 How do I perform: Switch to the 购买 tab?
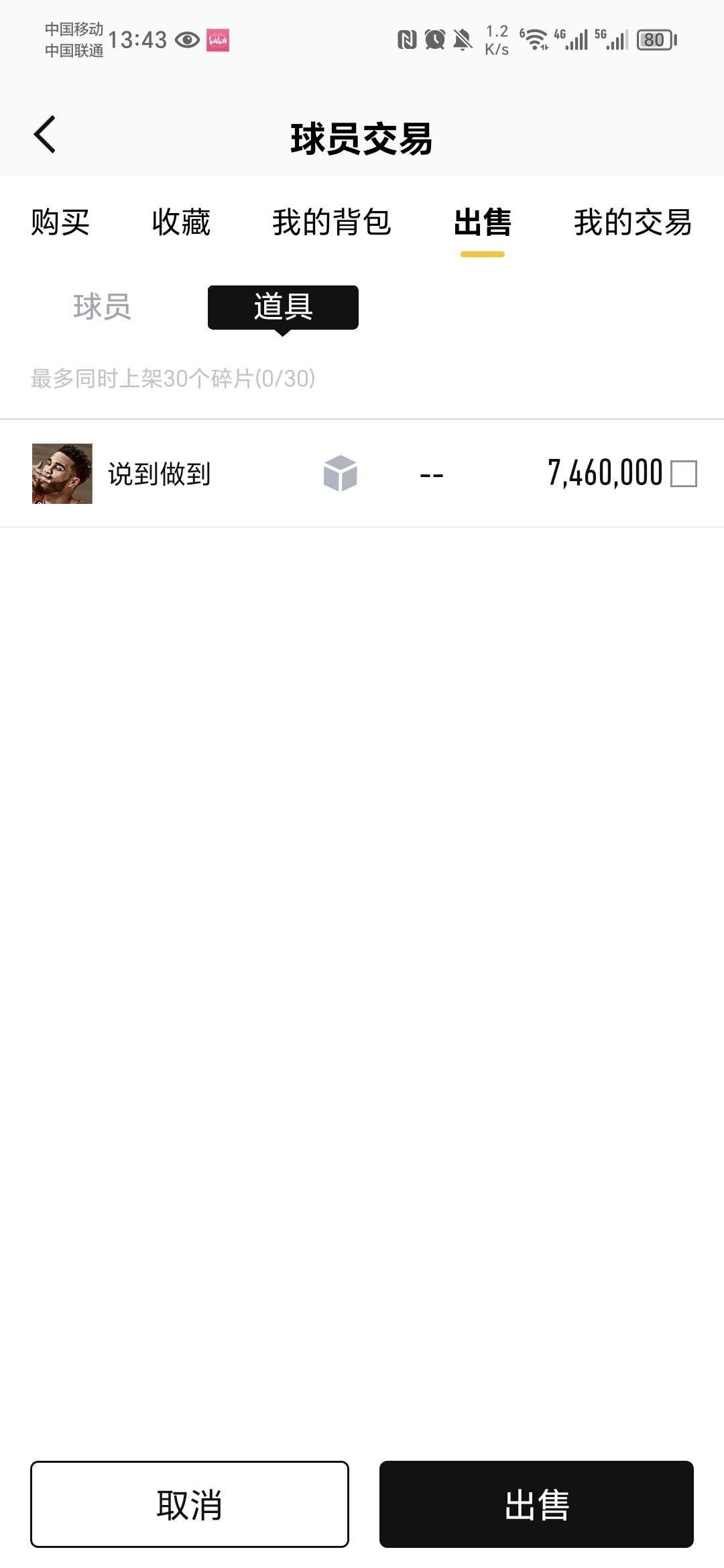coord(60,222)
